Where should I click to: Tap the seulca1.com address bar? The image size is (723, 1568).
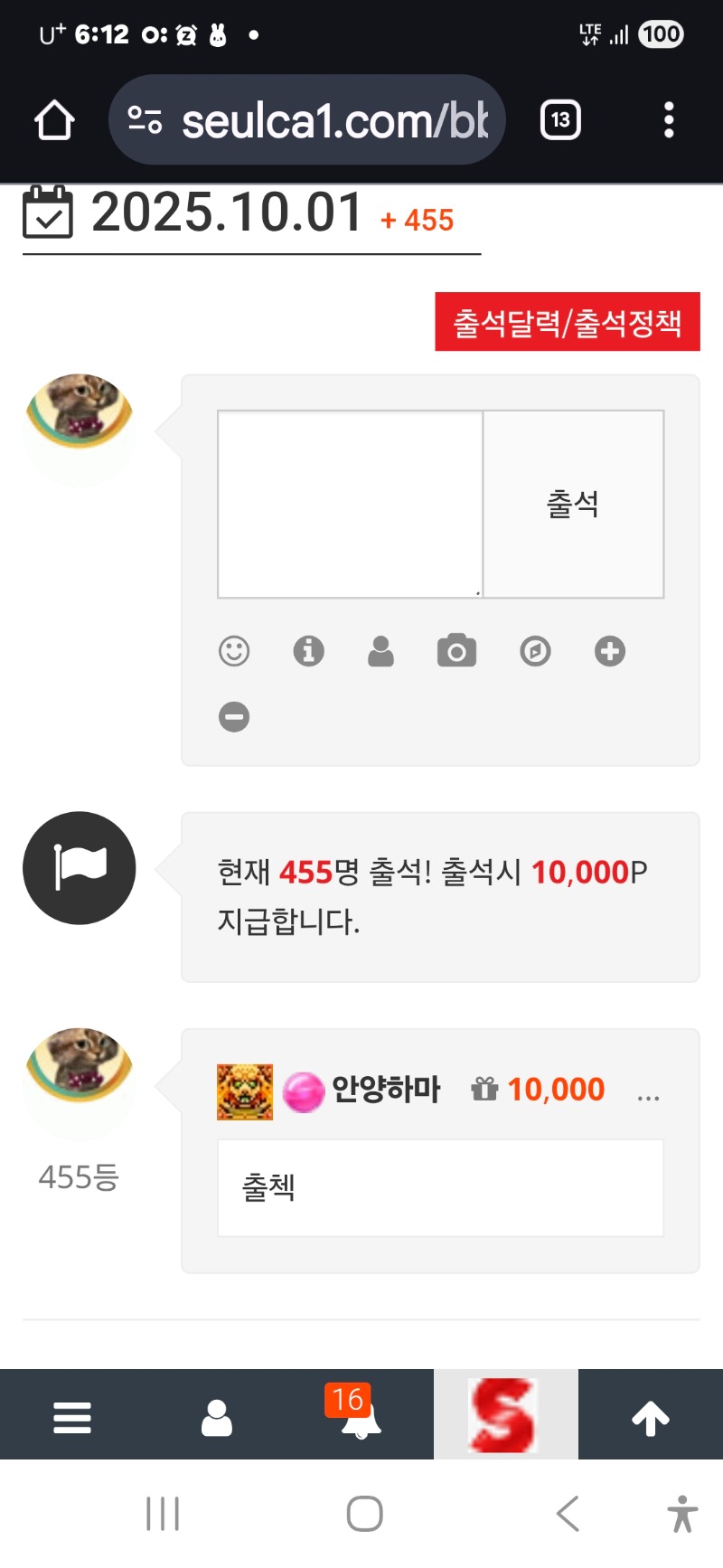[x=307, y=120]
